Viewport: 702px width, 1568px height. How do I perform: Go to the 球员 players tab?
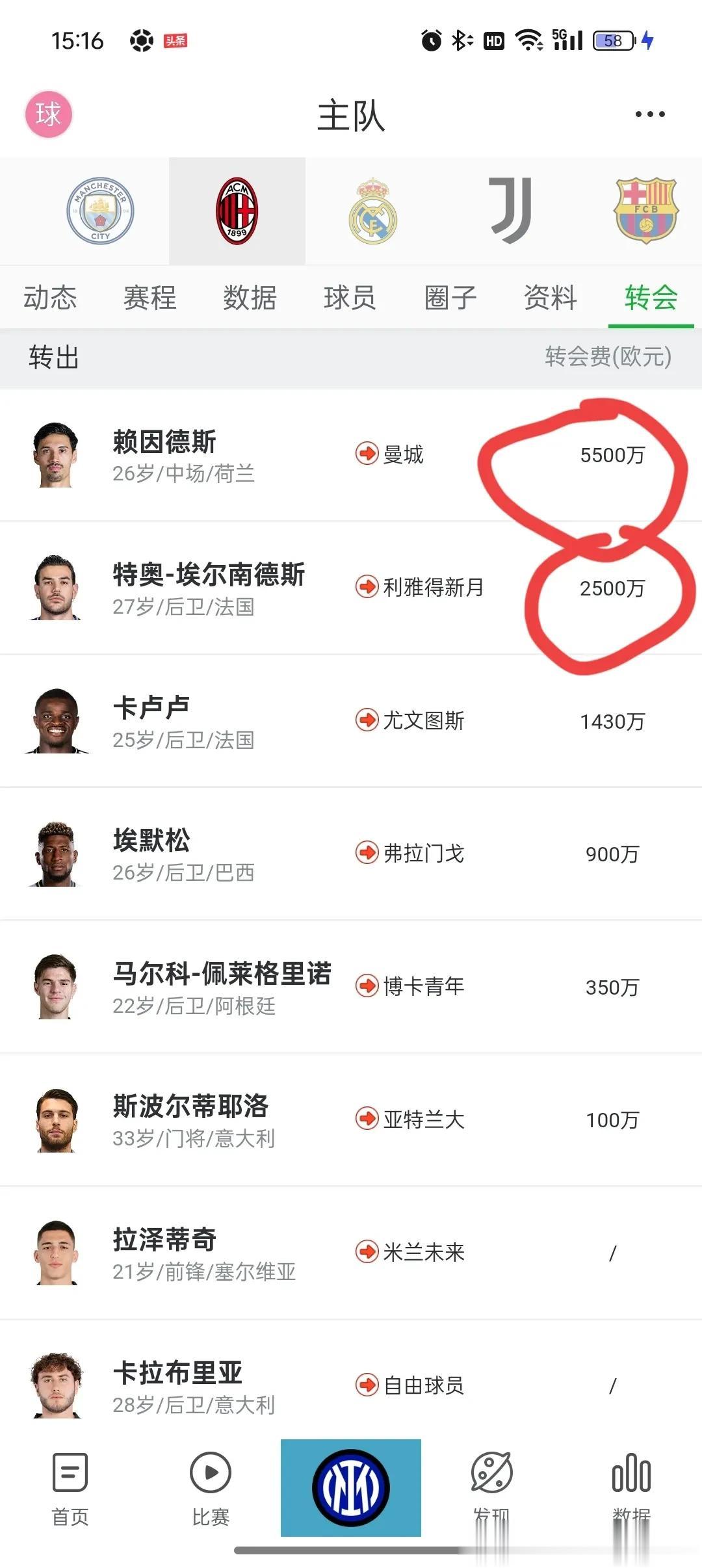[350, 298]
